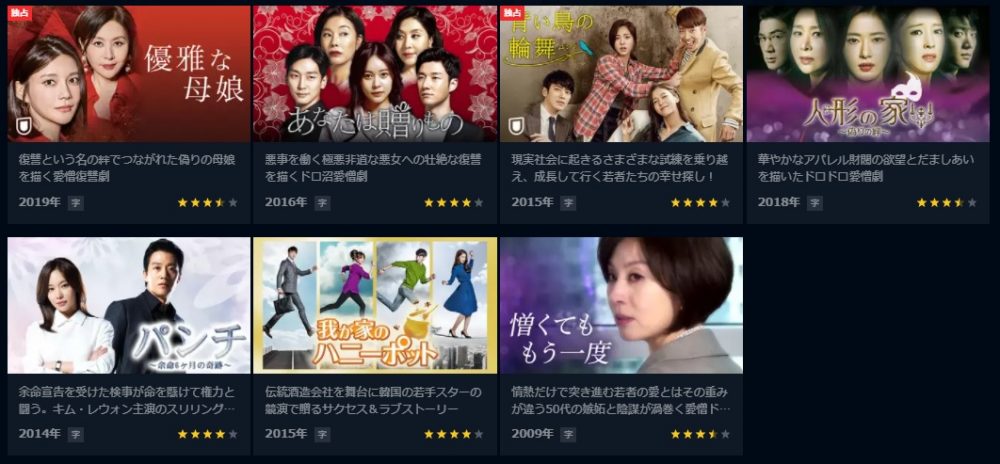Open the drama 人形の家

coord(867,75)
